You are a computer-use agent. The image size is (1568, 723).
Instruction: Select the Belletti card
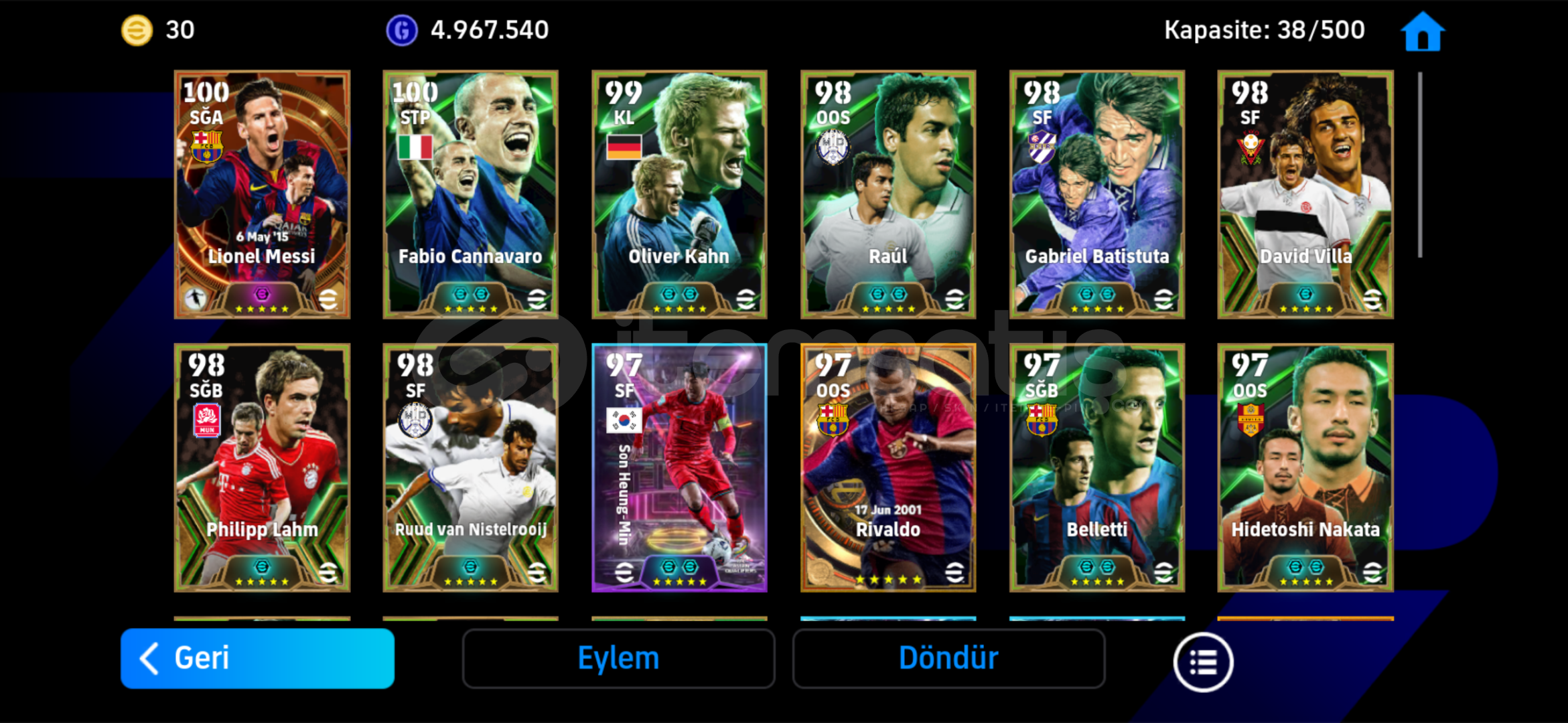[1096, 467]
